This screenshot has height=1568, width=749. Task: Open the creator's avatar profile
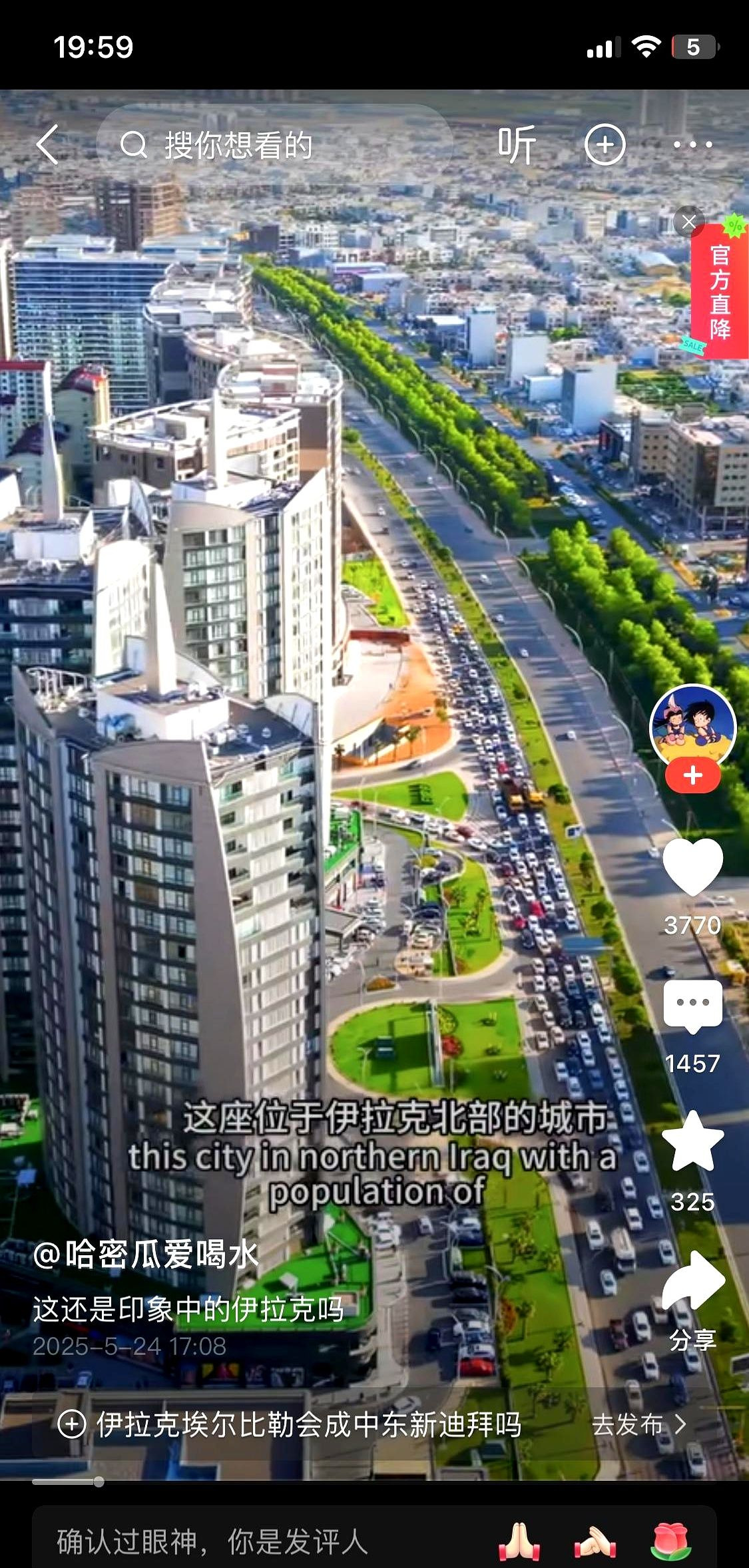pos(692,726)
